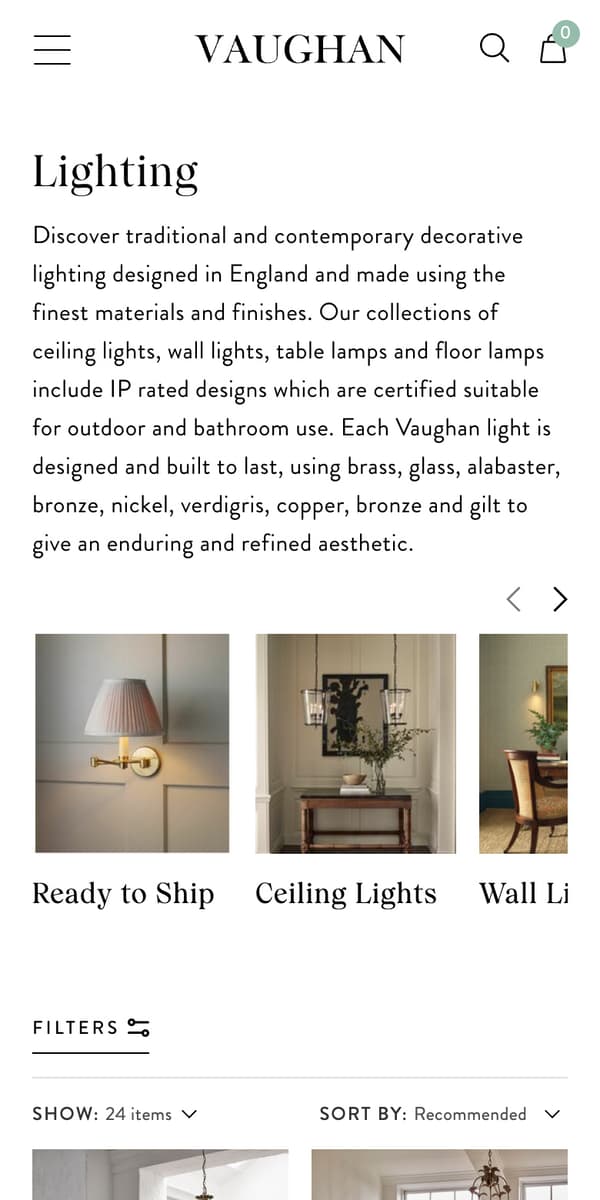The width and height of the screenshot is (600, 1200).
Task: Open the shopping bag
Action: point(553,48)
